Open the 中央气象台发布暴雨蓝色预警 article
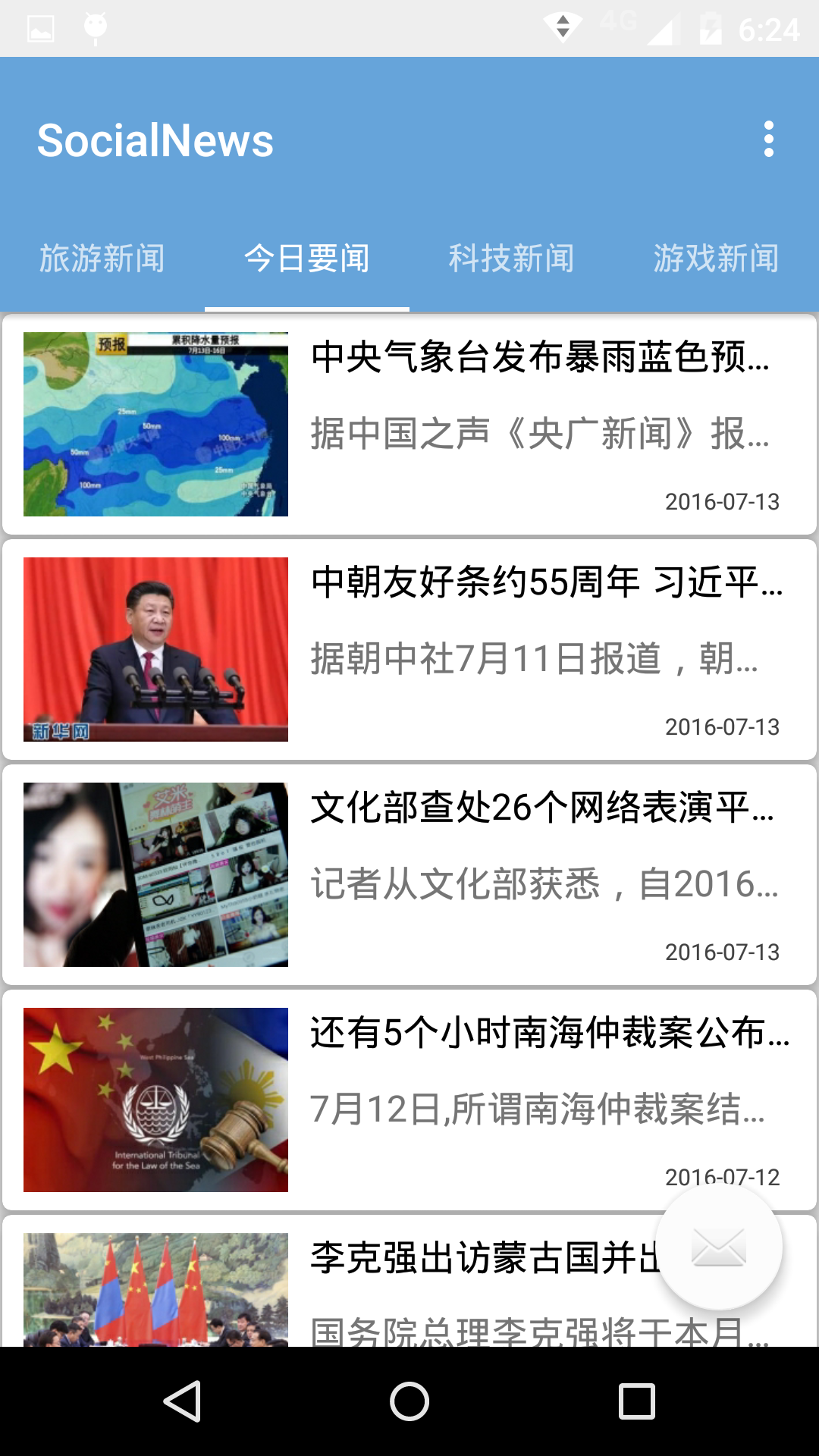This screenshot has width=819, height=1456. [409, 425]
